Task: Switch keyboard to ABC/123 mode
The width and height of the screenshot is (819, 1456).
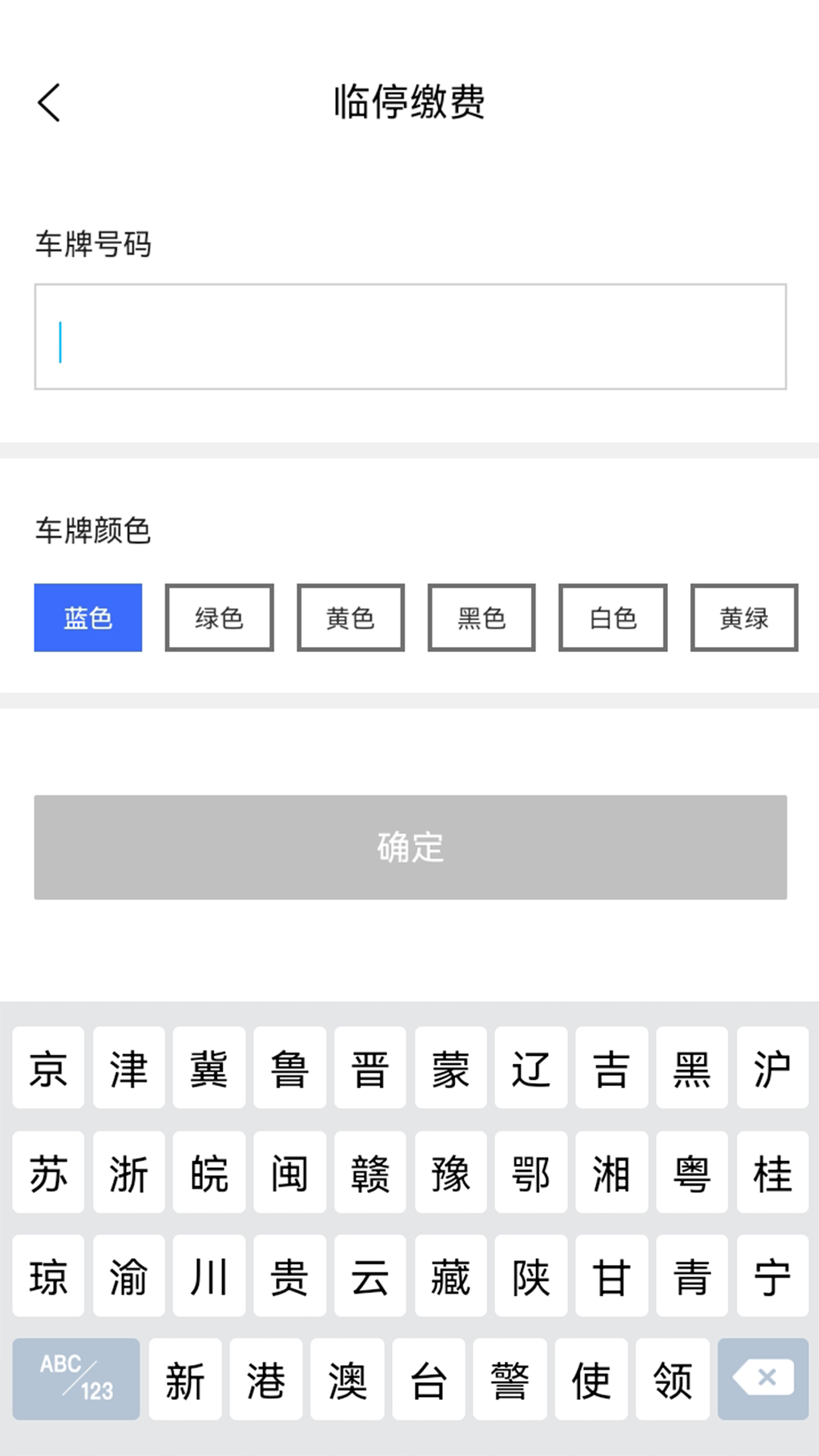Action: click(75, 1380)
